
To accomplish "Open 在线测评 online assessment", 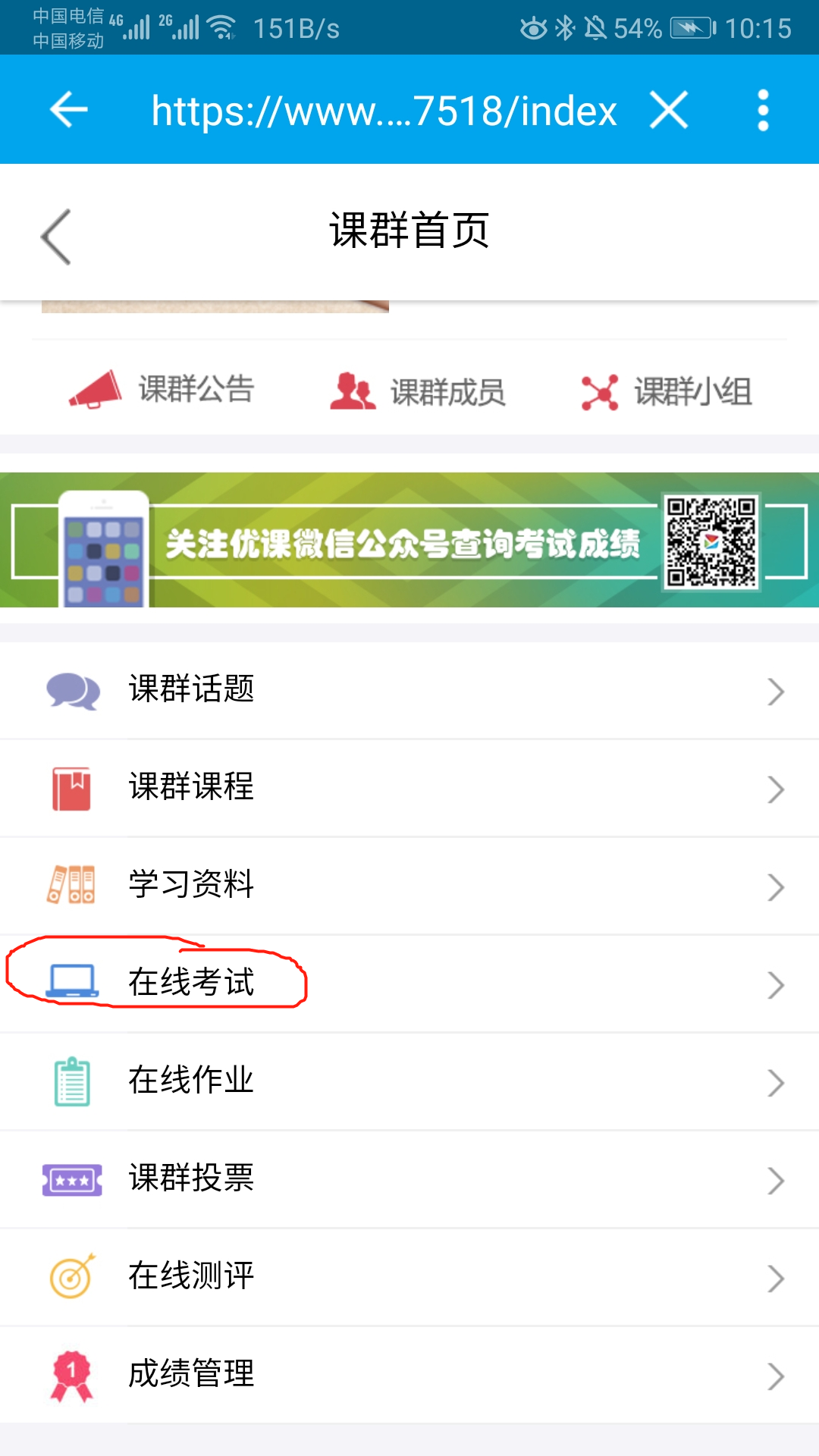I will [x=409, y=1277].
